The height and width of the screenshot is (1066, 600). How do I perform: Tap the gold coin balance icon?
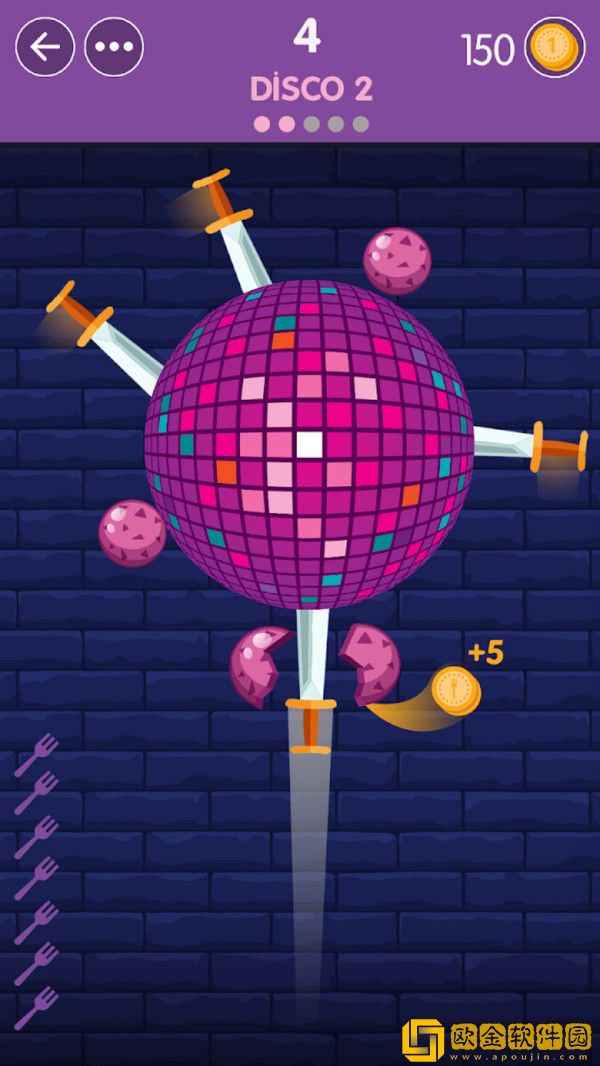click(555, 47)
